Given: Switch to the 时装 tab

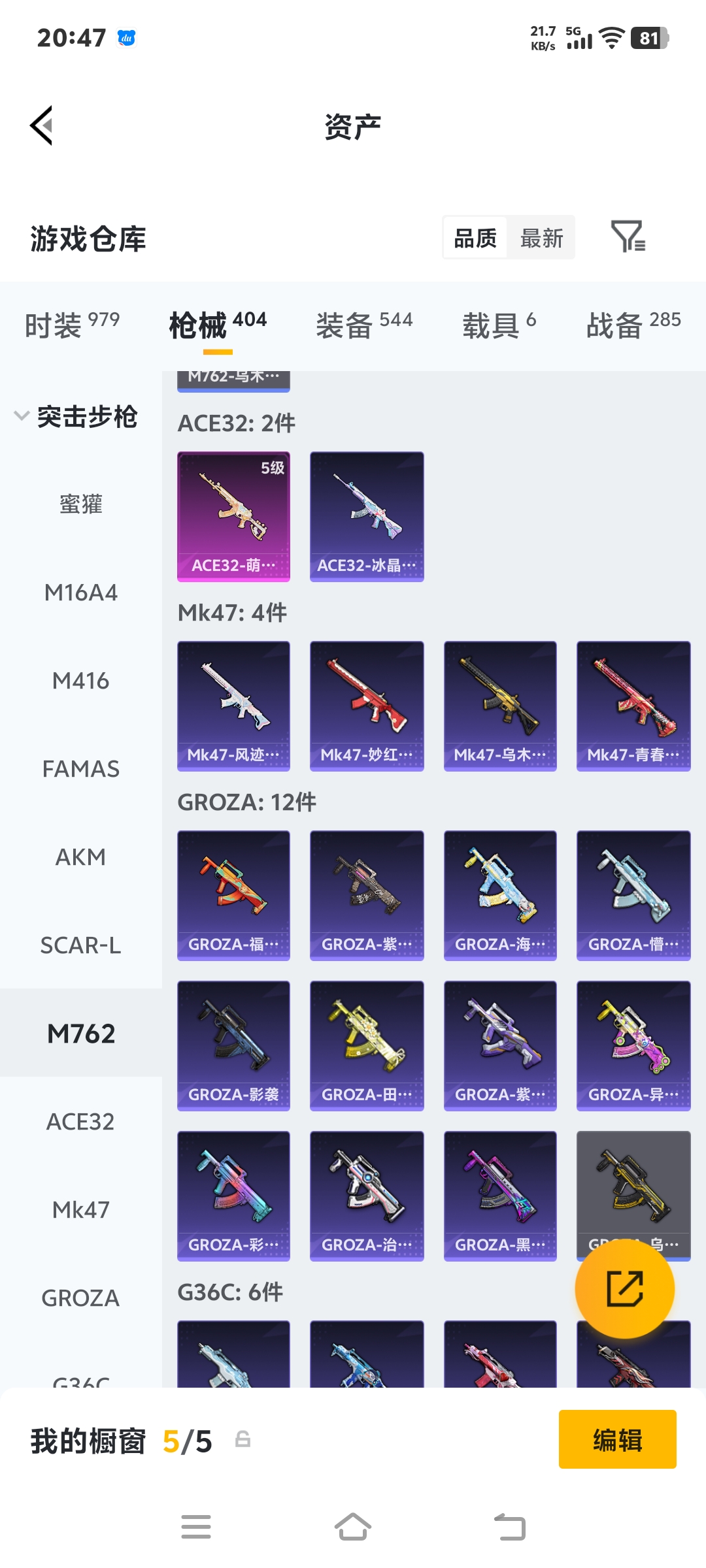Looking at the screenshot, I should pyautogui.click(x=72, y=325).
